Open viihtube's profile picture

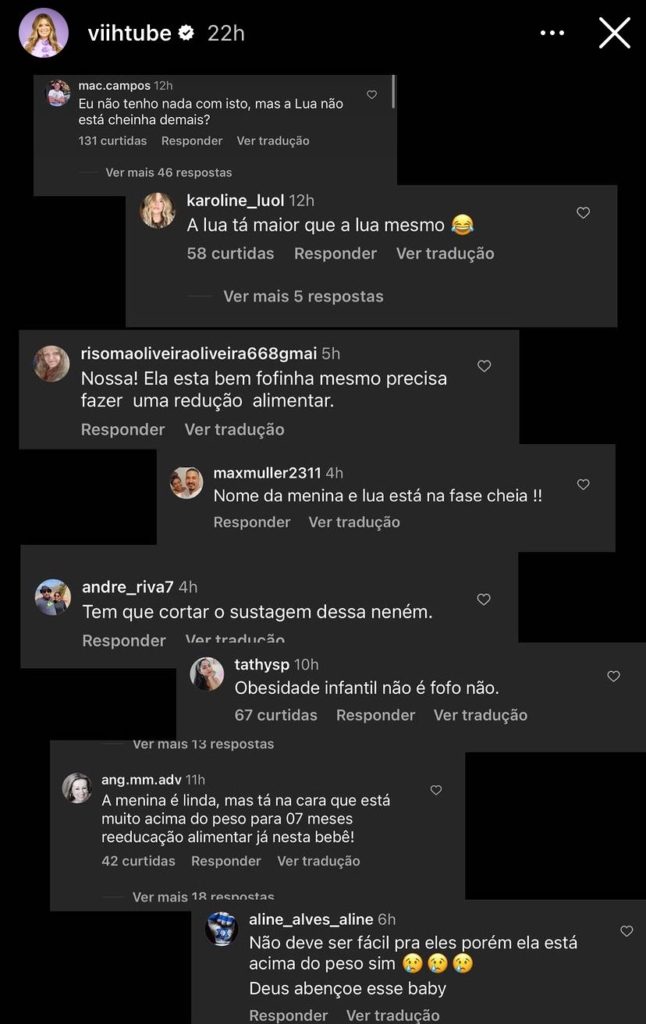pyautogui.click(x=44, y=33)
